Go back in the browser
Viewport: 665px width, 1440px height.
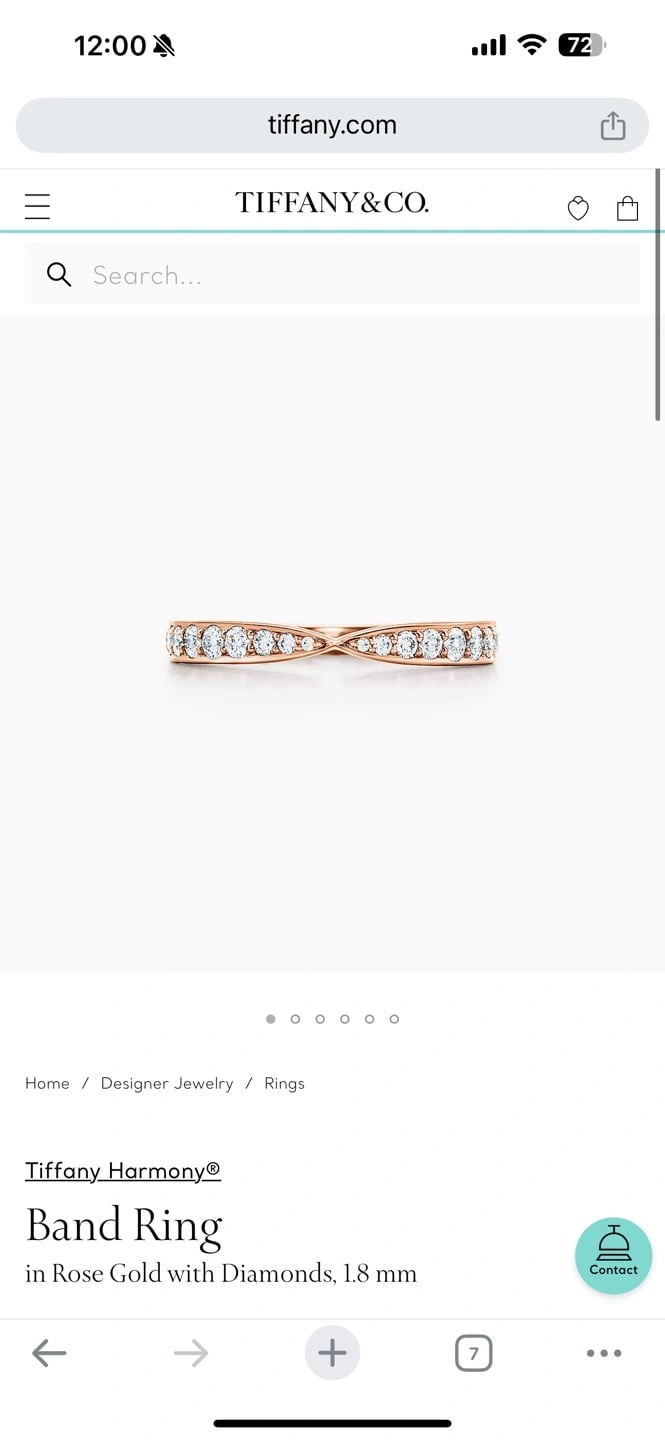[49, 1353]
